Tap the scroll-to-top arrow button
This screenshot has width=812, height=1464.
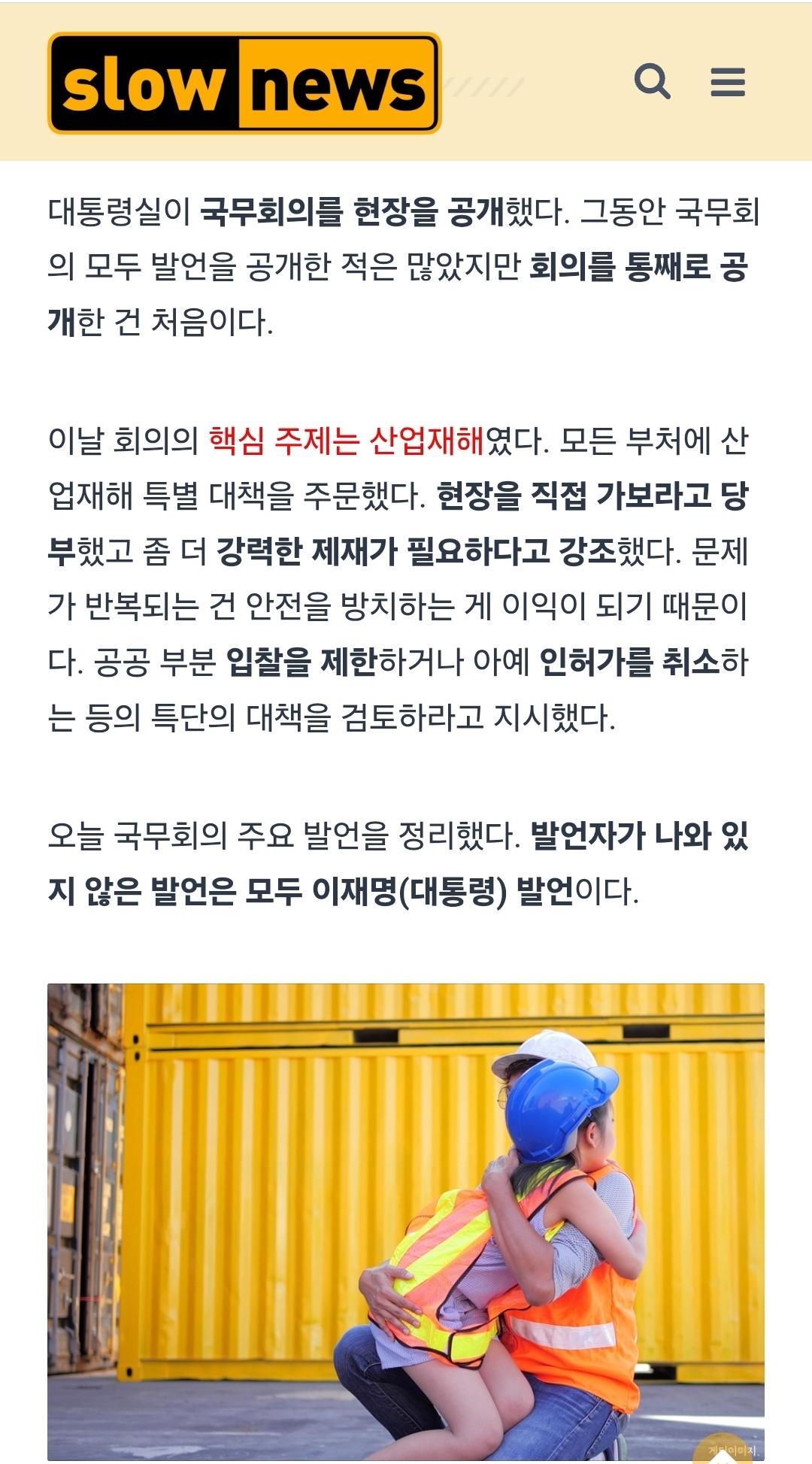(x=723, y=1450)
